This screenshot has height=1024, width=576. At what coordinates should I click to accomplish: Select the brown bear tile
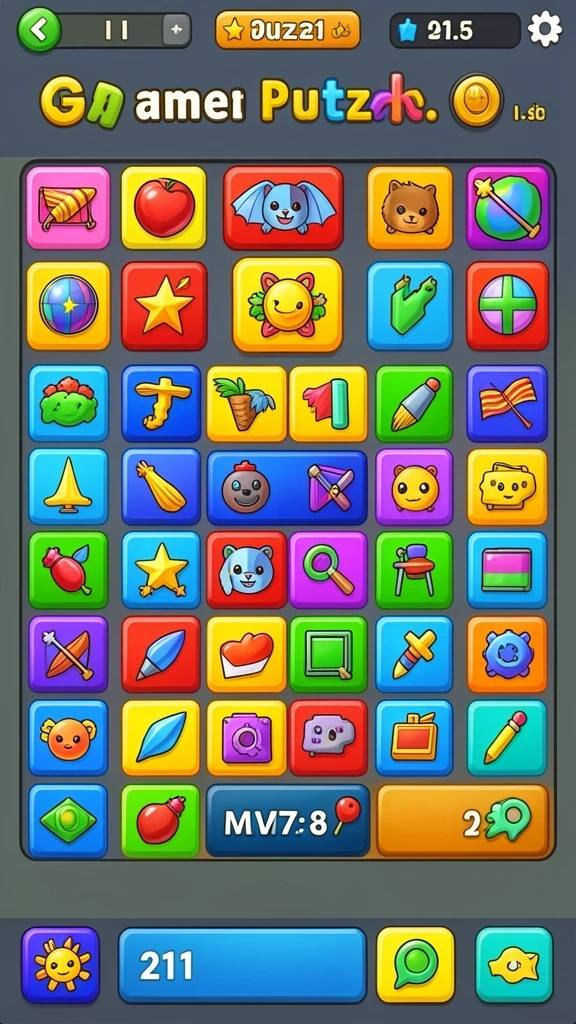click(409, 207)
